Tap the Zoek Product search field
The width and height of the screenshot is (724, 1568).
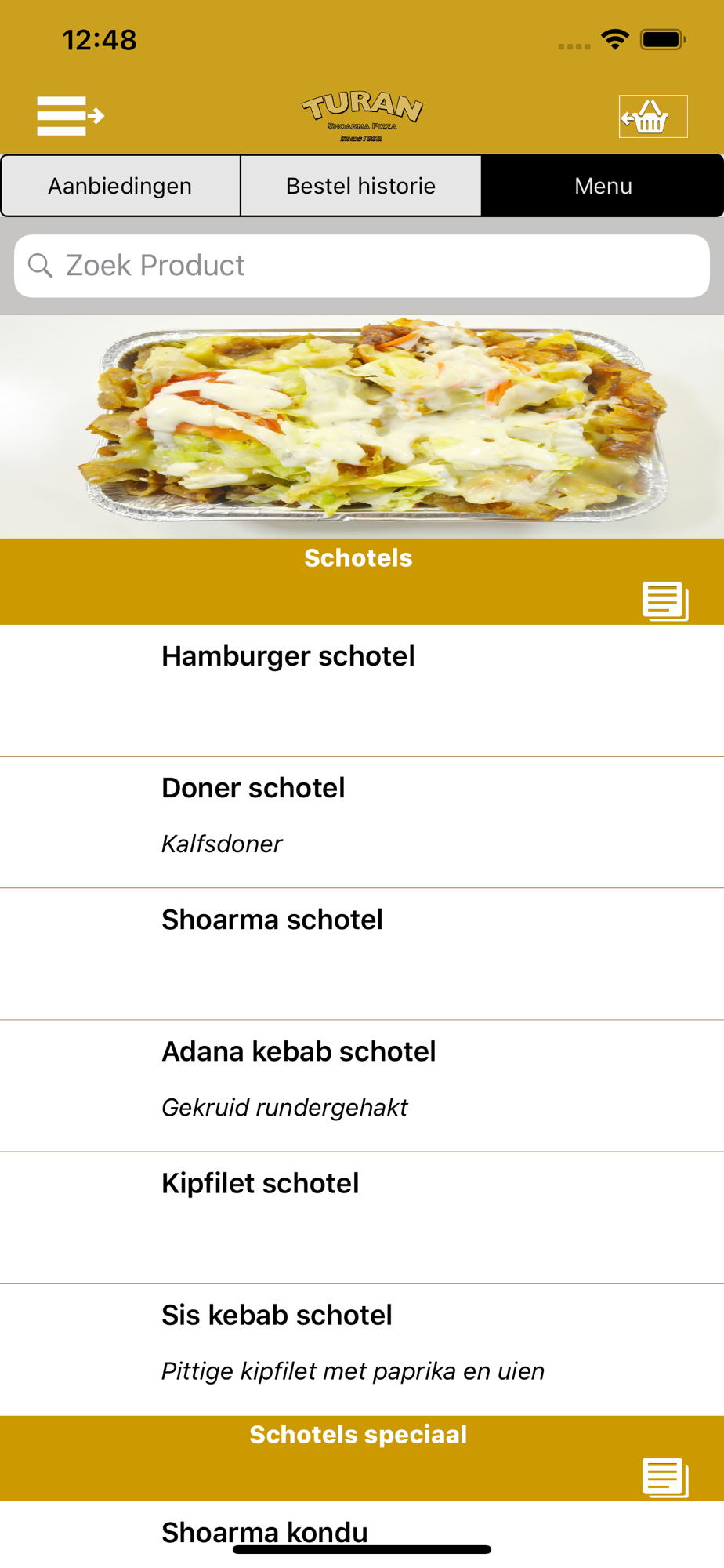(362, 266)
